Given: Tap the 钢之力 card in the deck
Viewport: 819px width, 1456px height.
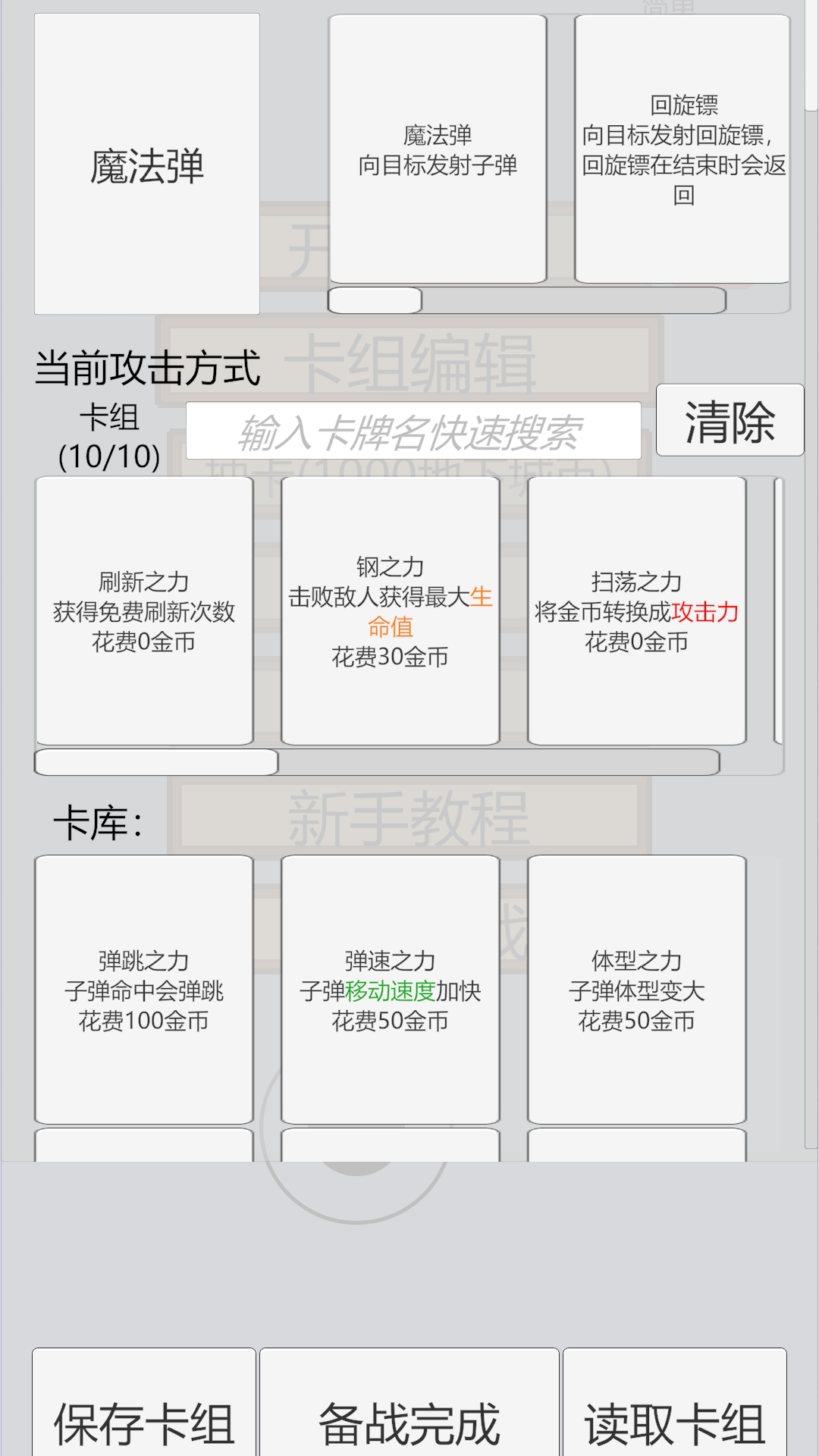Looking at the screenshot, I should tap(390, 611).
